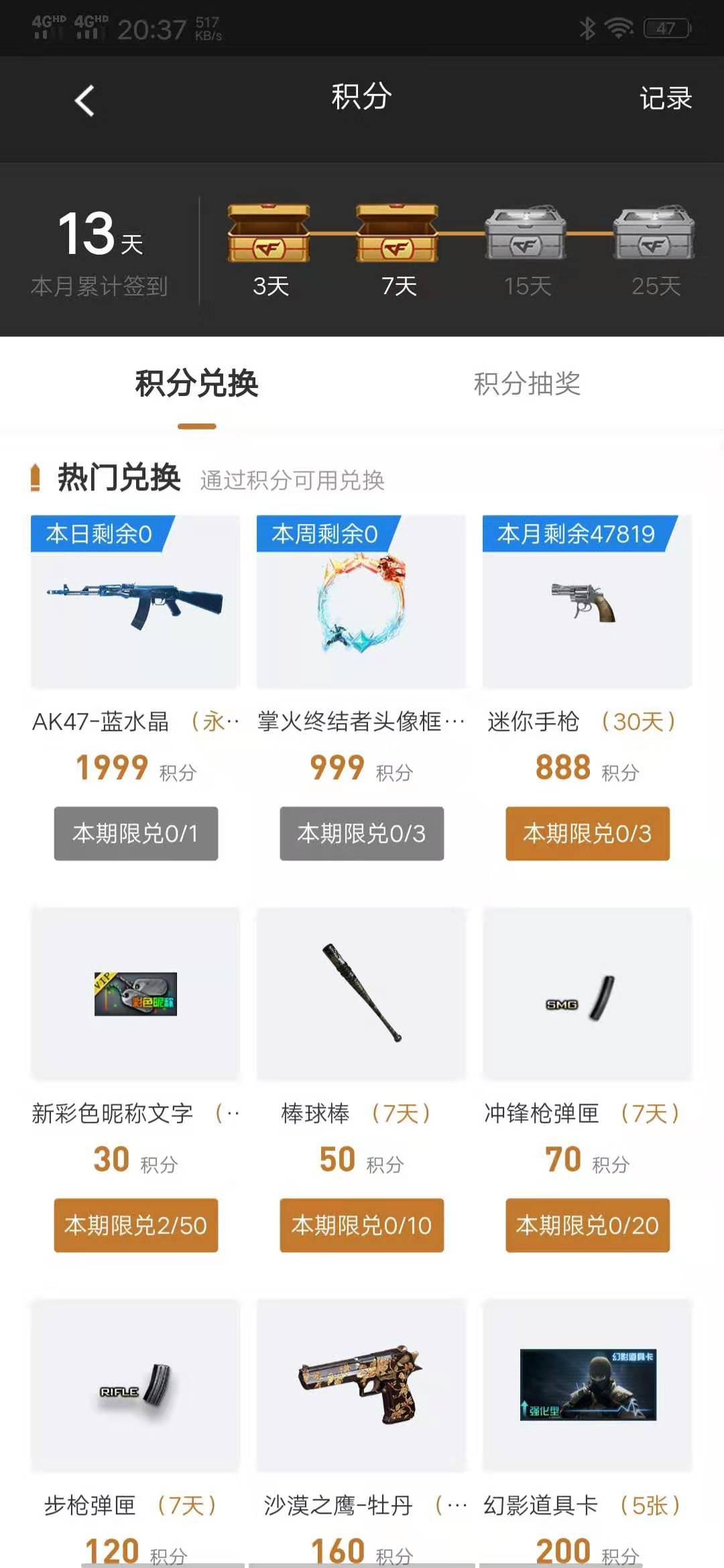Image resolution: width=724 pixels, height=1568 pixels.
Task: Redeem 迷你手枪 with the 本期限兑0/3 button
Action: [x=587, y=833]
